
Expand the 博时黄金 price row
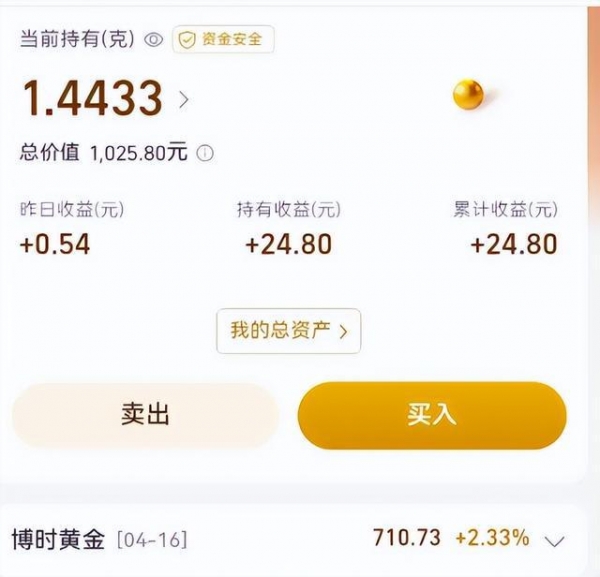pos(555,540)
